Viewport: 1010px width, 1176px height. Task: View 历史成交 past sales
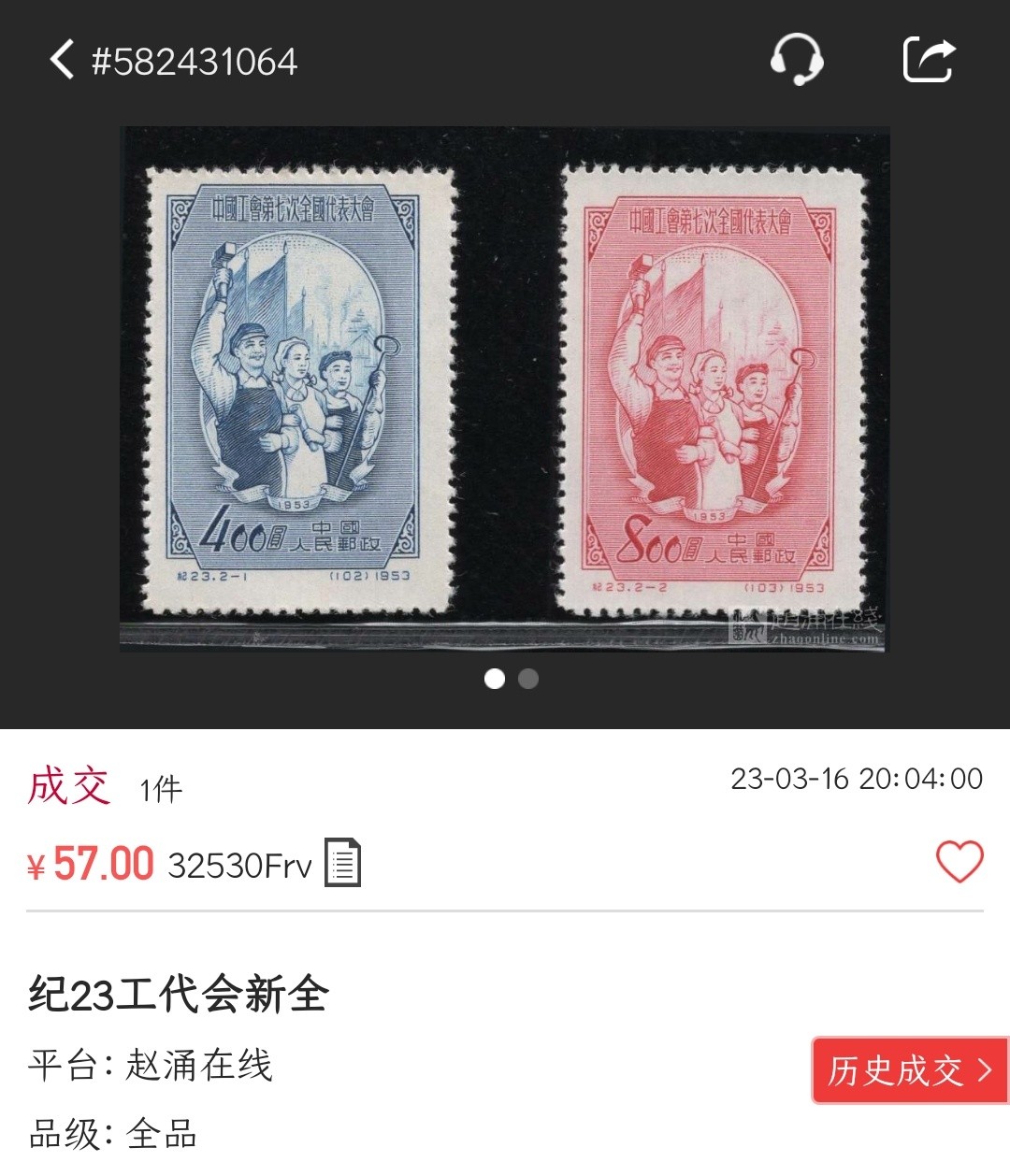pyautogui.click(x=909, y=1070)
